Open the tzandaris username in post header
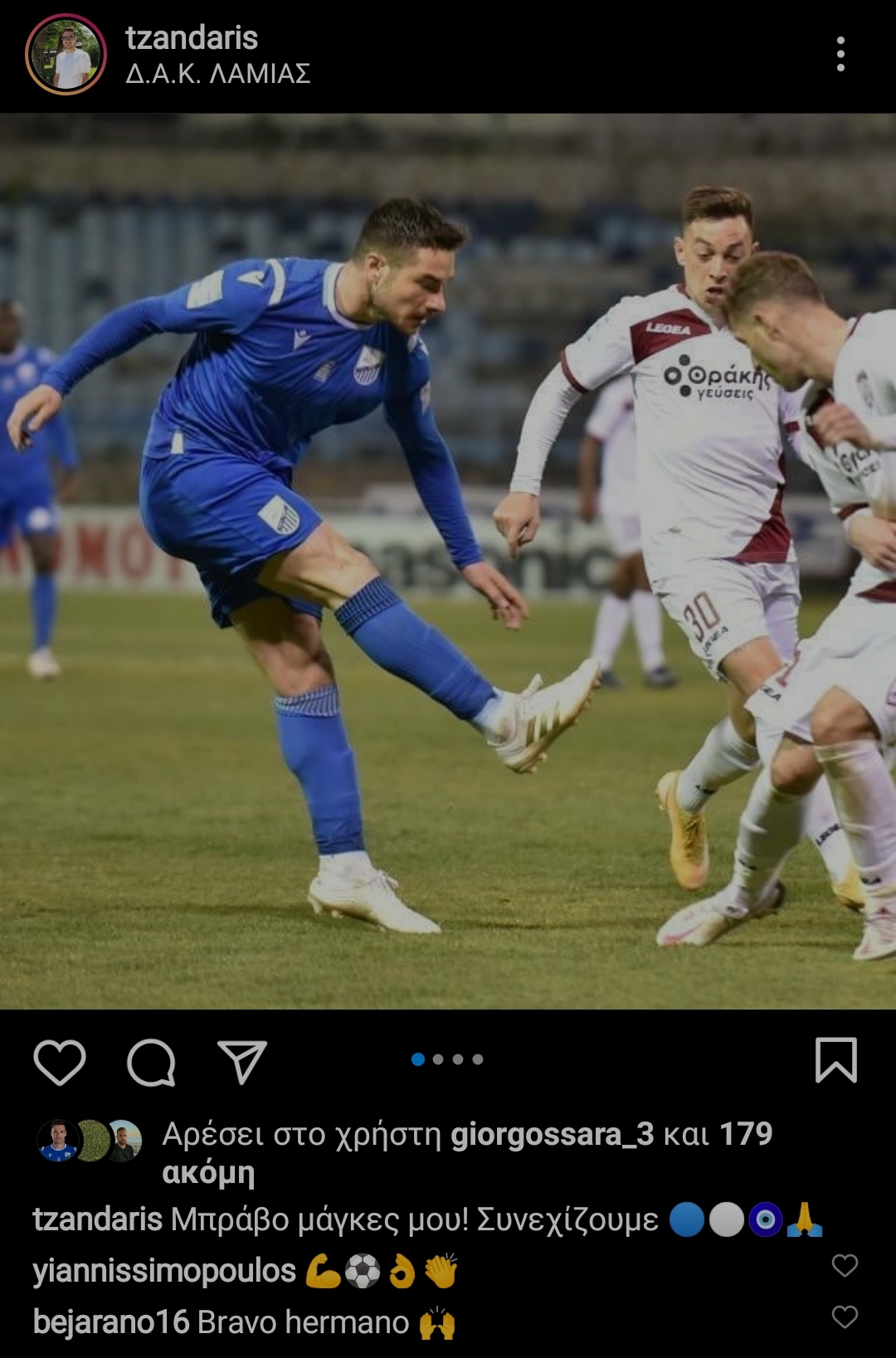Image resolution: width=896 pixels, height=1358 pixels. 192,38
